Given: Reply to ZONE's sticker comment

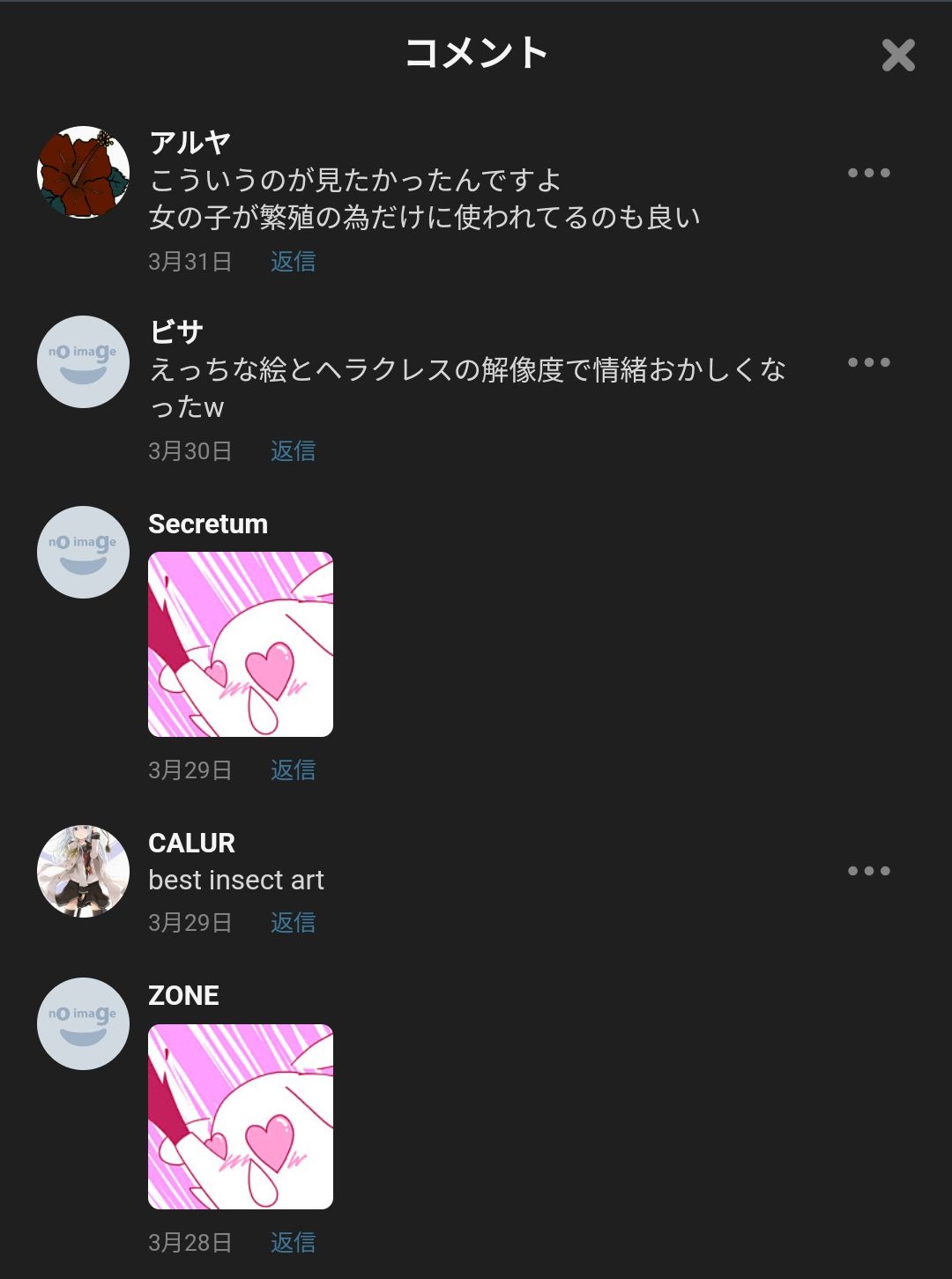Looking at the screenshot, I should [293, 1243].
